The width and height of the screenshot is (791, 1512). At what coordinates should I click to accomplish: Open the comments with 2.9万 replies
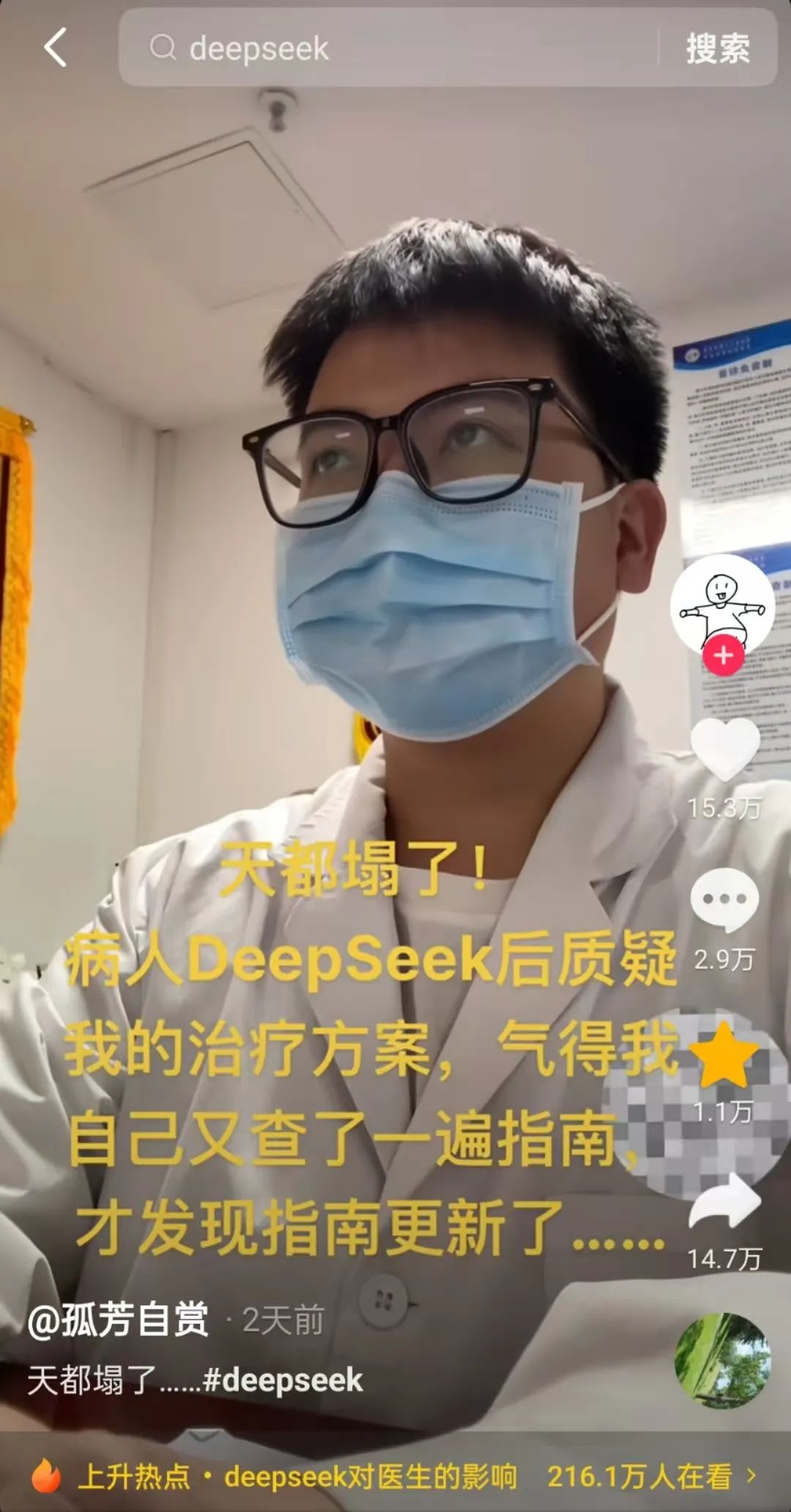click(x=724, y=900)
